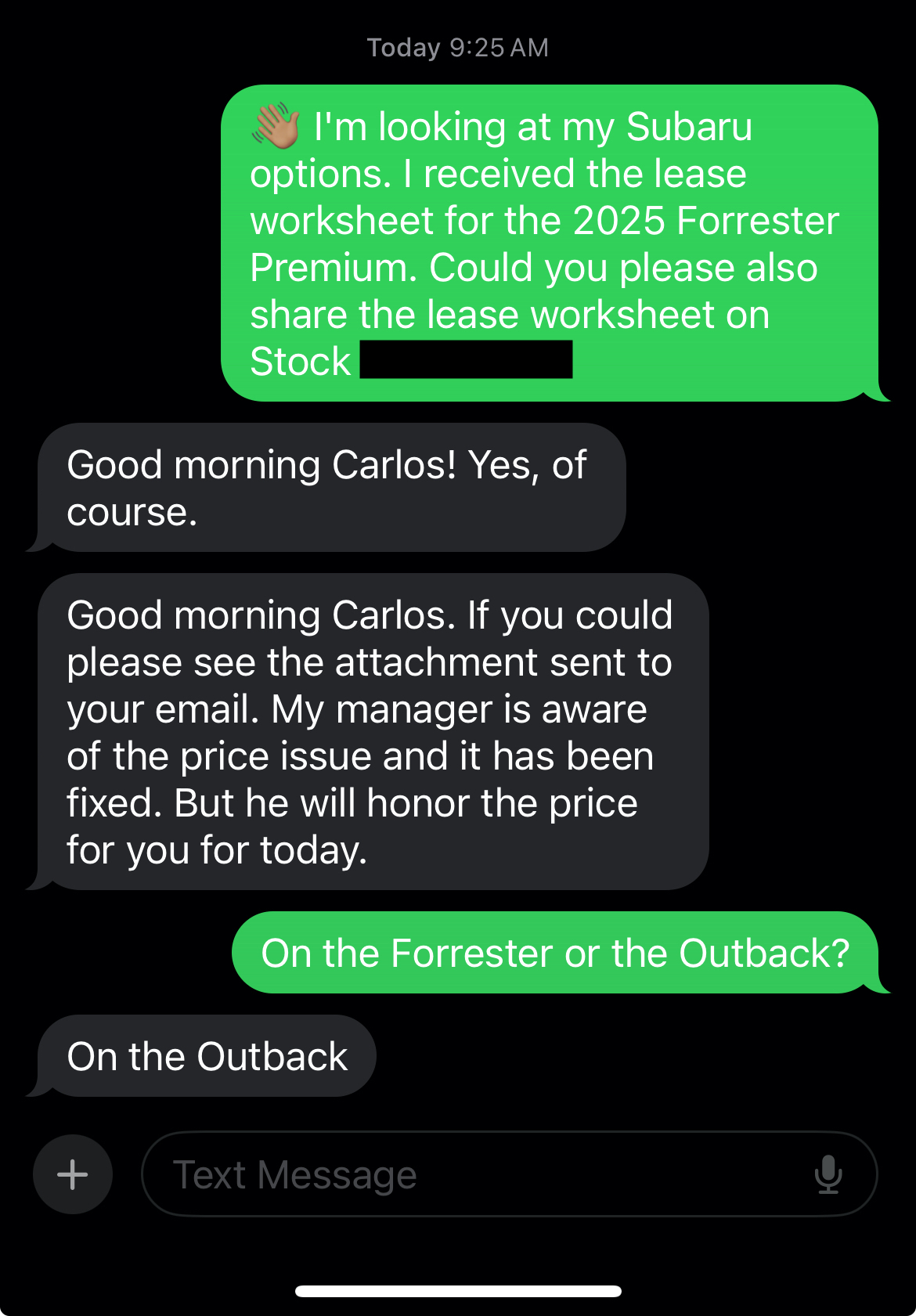Start dictation with the microphone icon
916x1316 pixels.
[x=828, y=1174]
